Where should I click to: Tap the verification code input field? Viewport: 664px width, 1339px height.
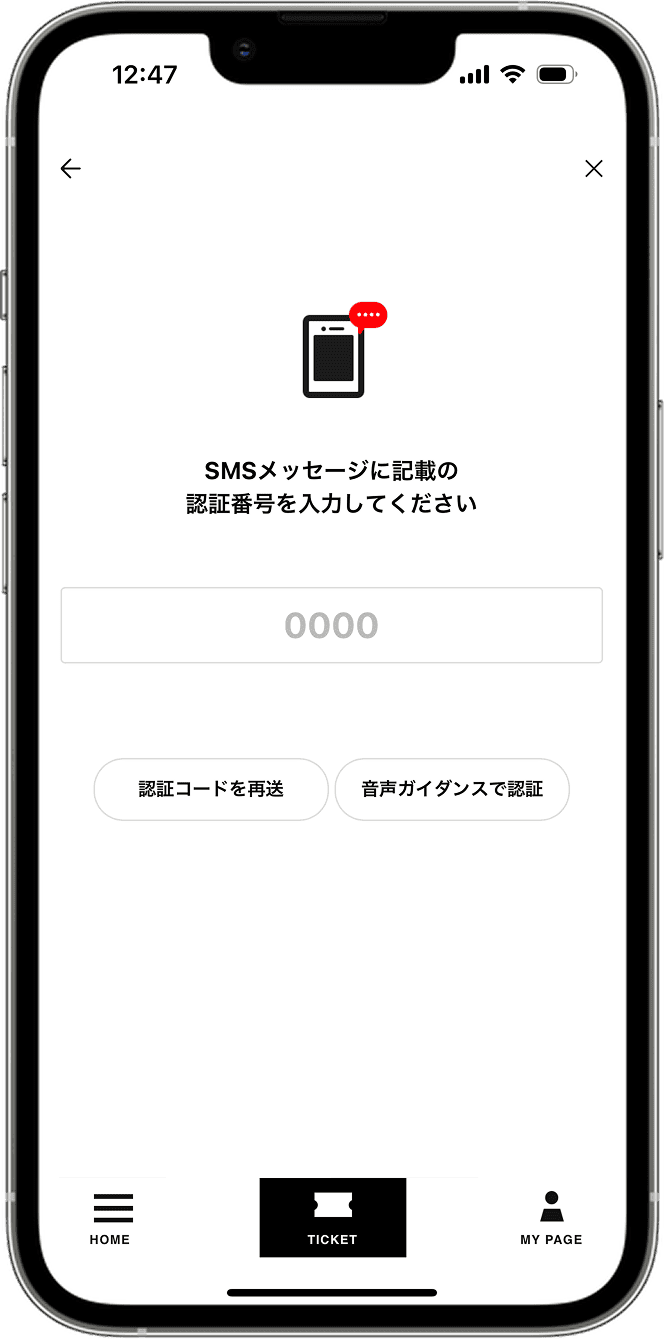[331, 625]
